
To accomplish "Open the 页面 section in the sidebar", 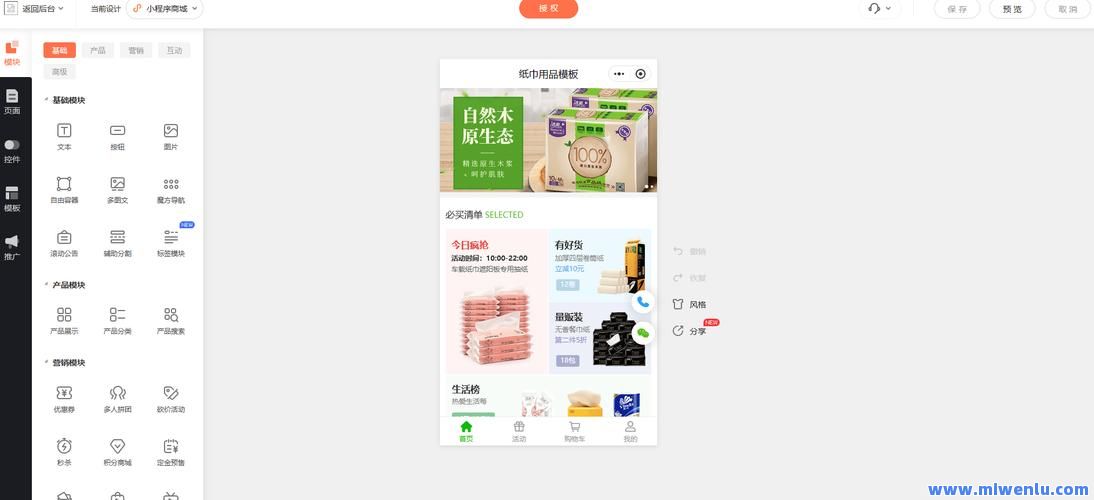I will coord(12,101).
